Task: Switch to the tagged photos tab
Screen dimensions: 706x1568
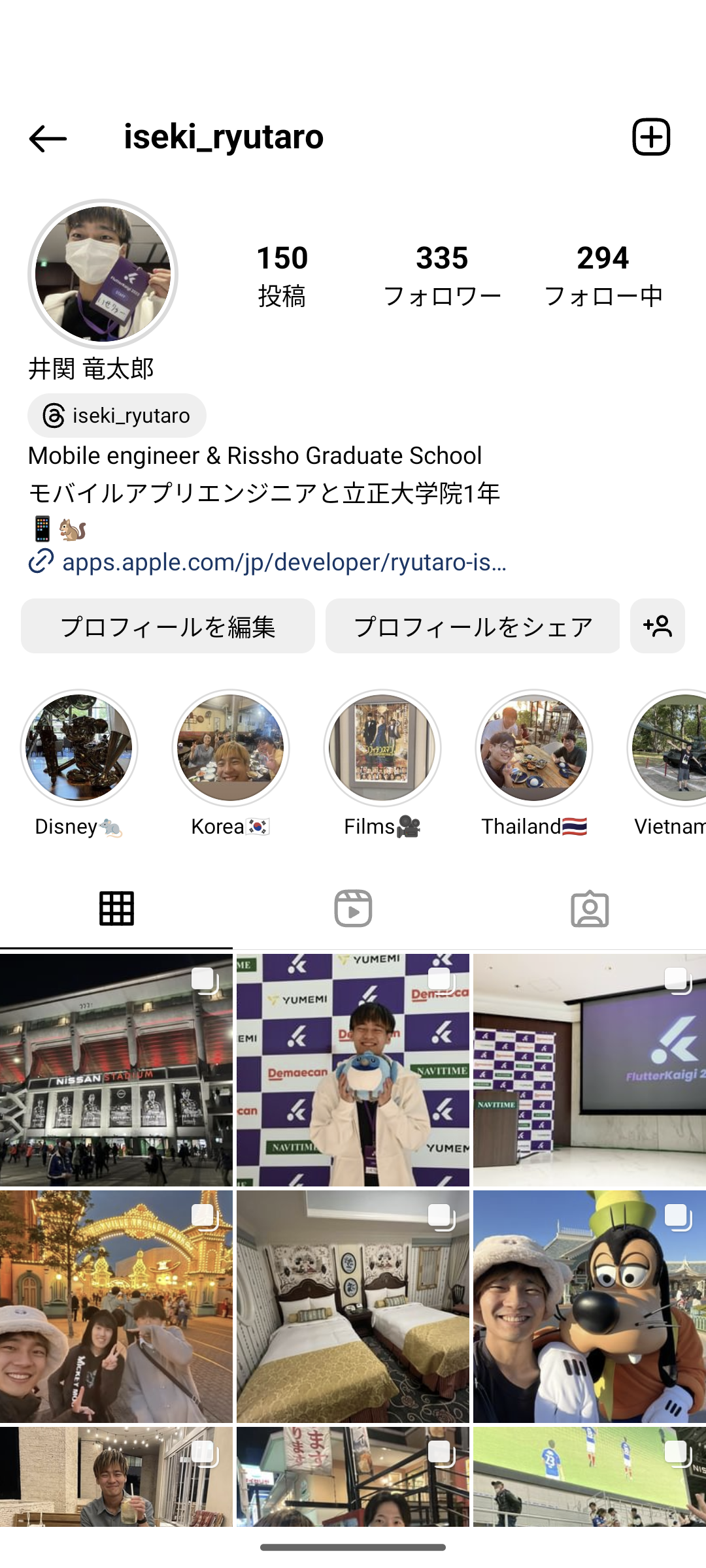Action: [x=590, y=909]
